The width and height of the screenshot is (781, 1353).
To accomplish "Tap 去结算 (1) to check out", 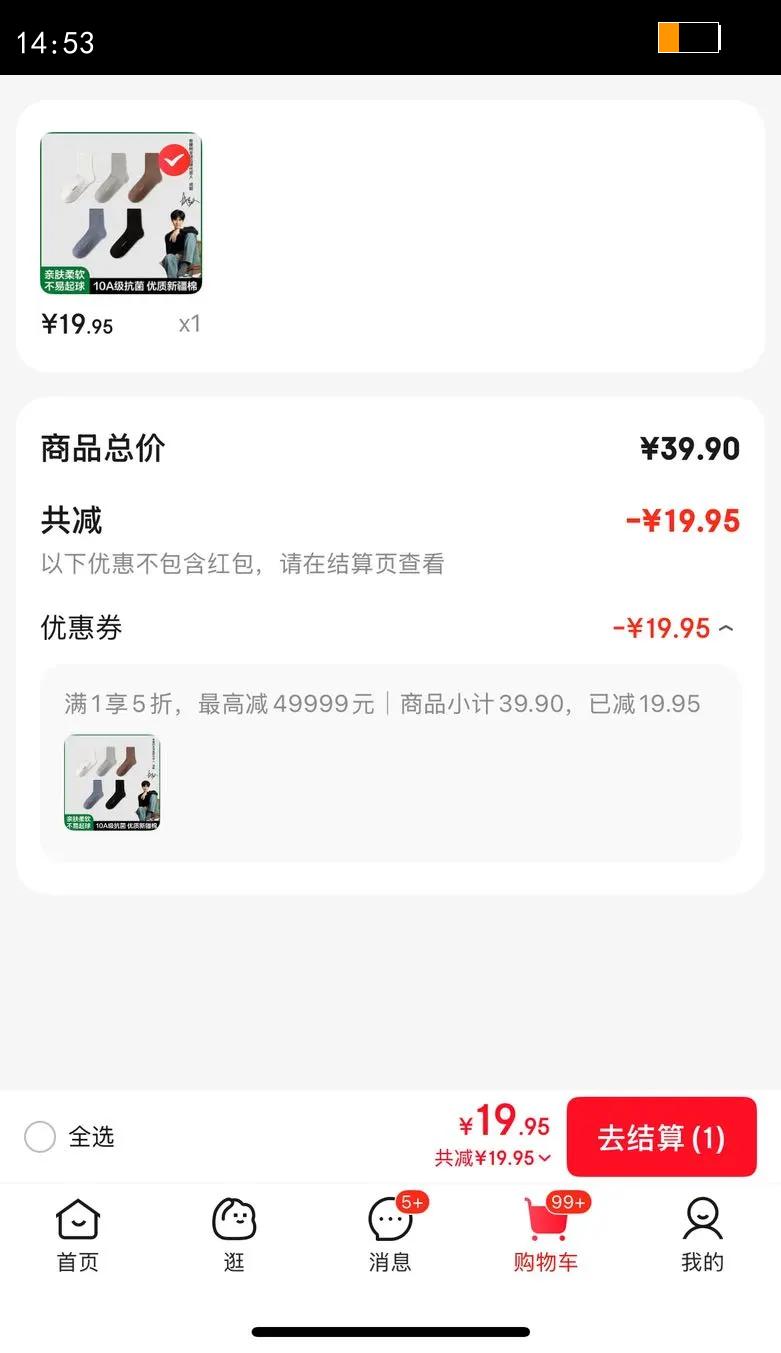I will click(x=661, y=1138).
